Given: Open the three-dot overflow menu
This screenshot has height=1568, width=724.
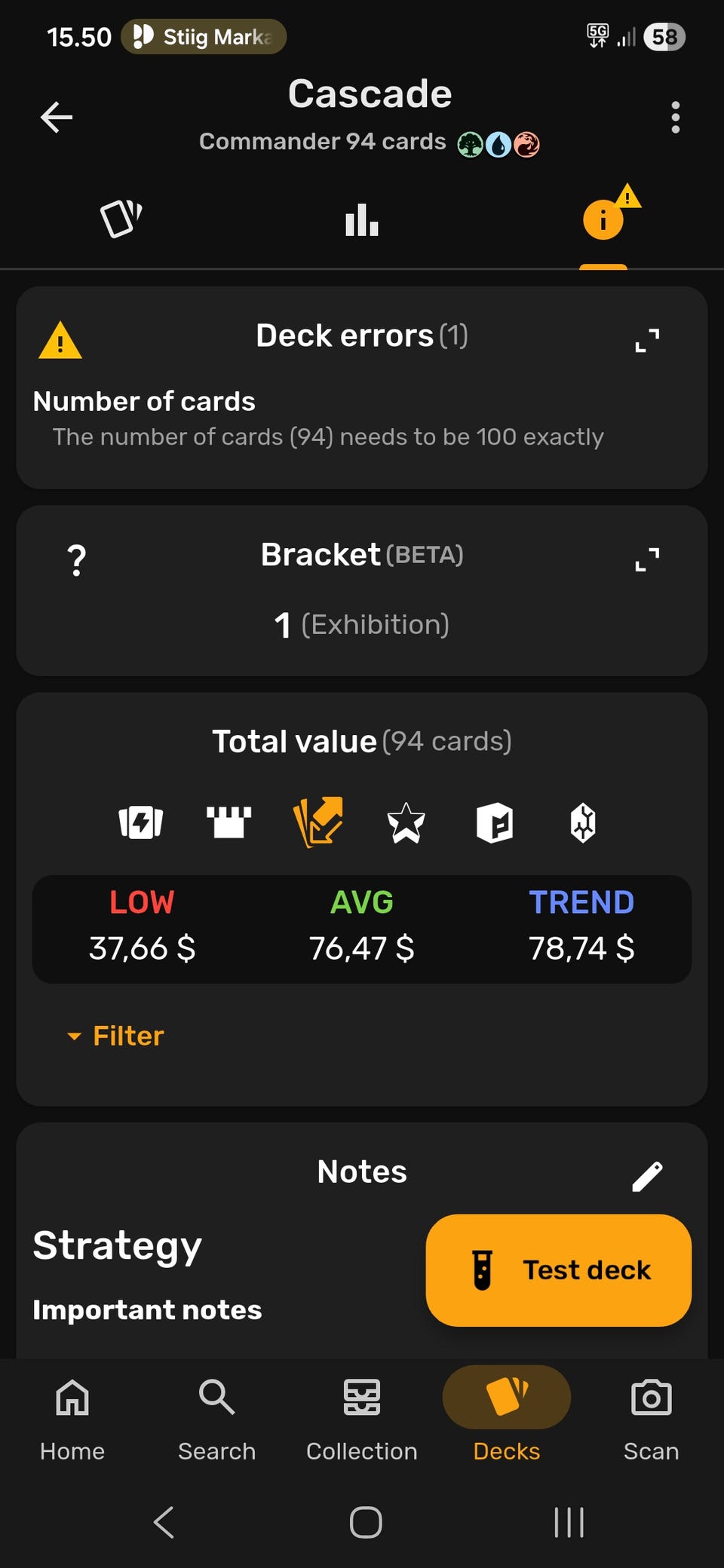Looking at the screenshot, I should pyautogui.click(x=675, y=118).
